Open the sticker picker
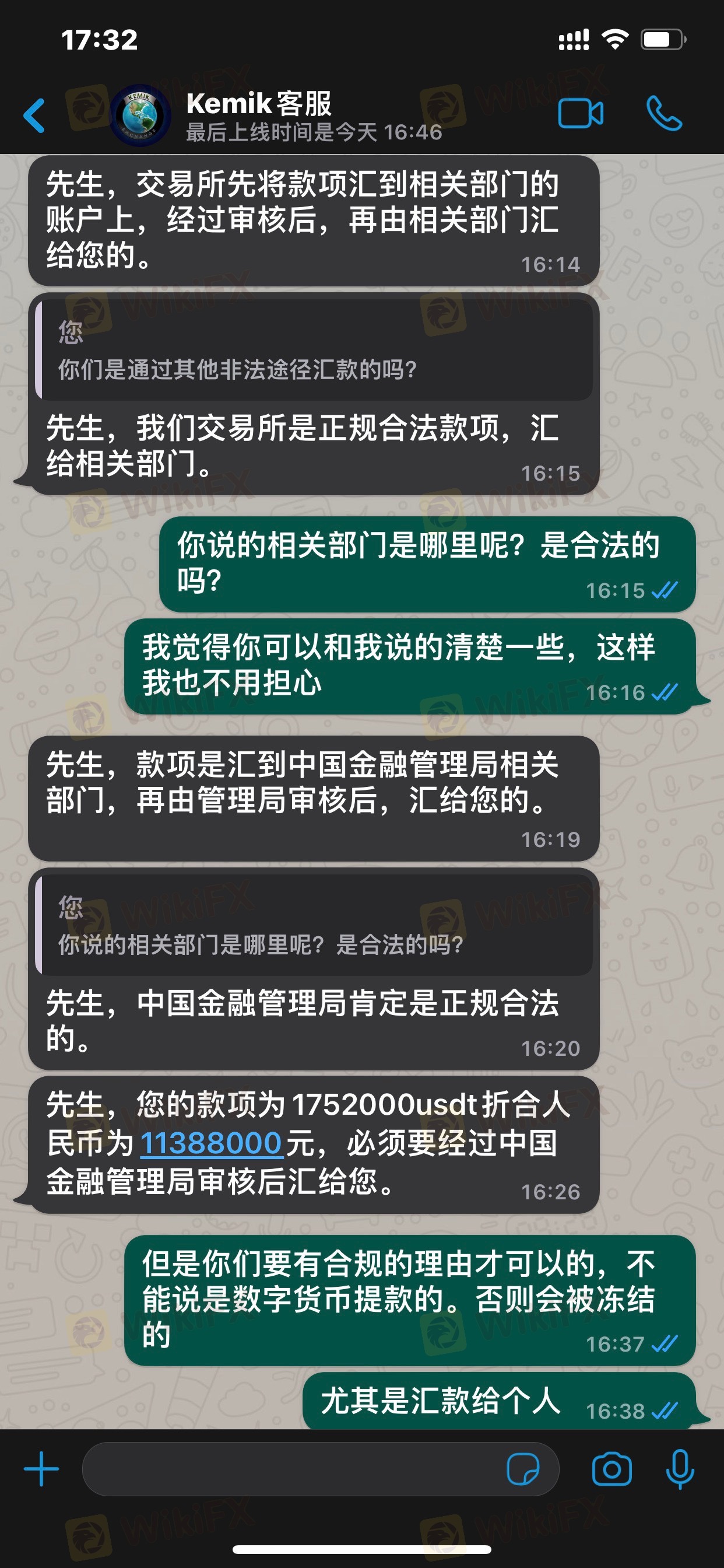This screenshot has height=1568, width=724. pos(523,1469)
